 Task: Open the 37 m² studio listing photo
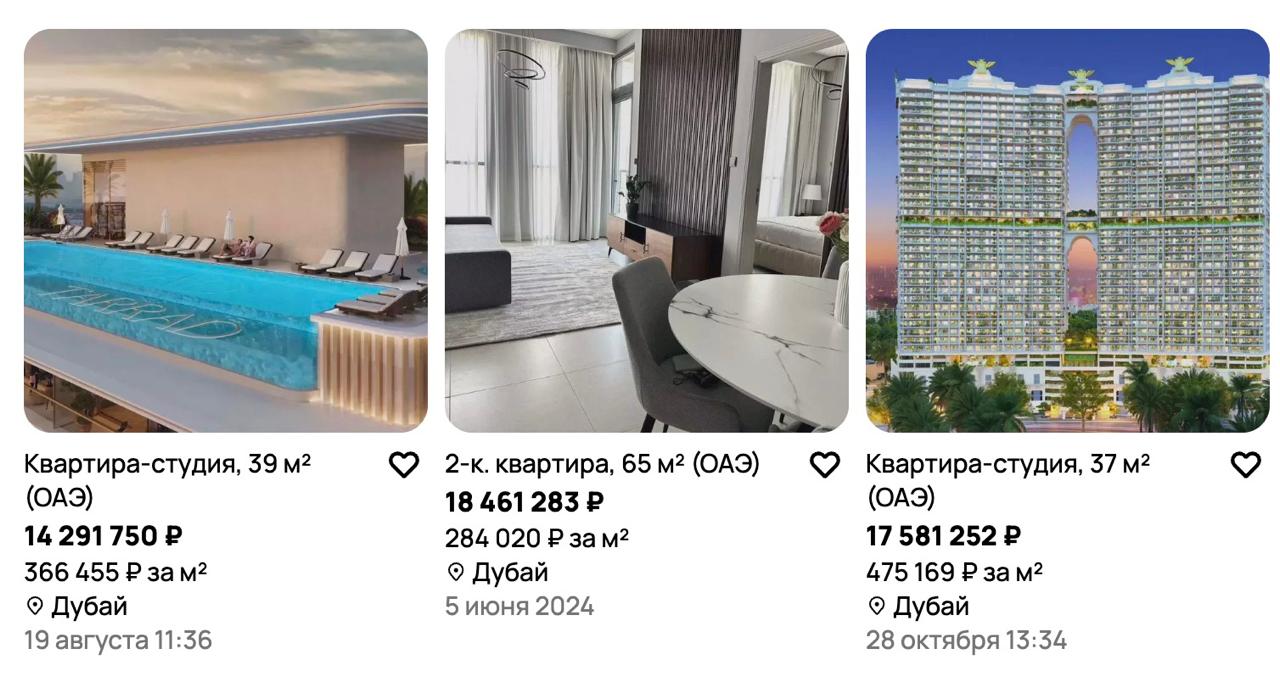[x=1067, y=230]
